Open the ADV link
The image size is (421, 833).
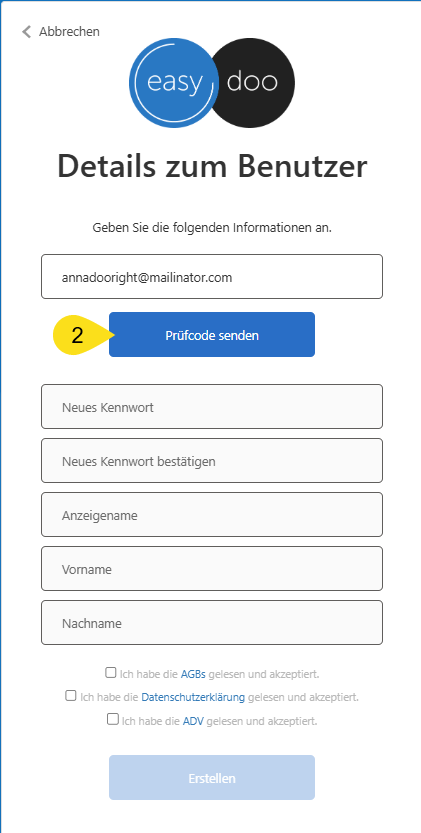tap(193, 721)
